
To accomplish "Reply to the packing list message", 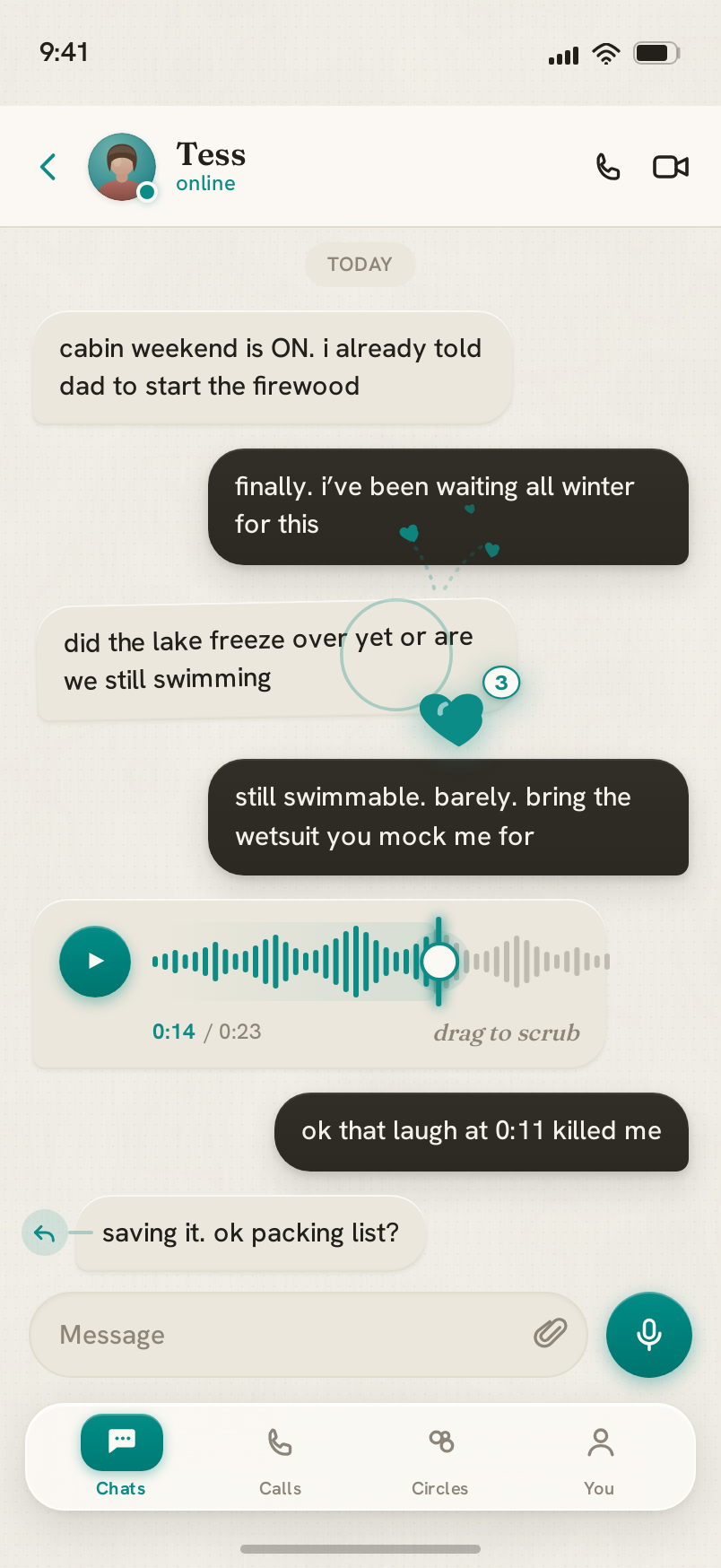I will click(45, 1233).
